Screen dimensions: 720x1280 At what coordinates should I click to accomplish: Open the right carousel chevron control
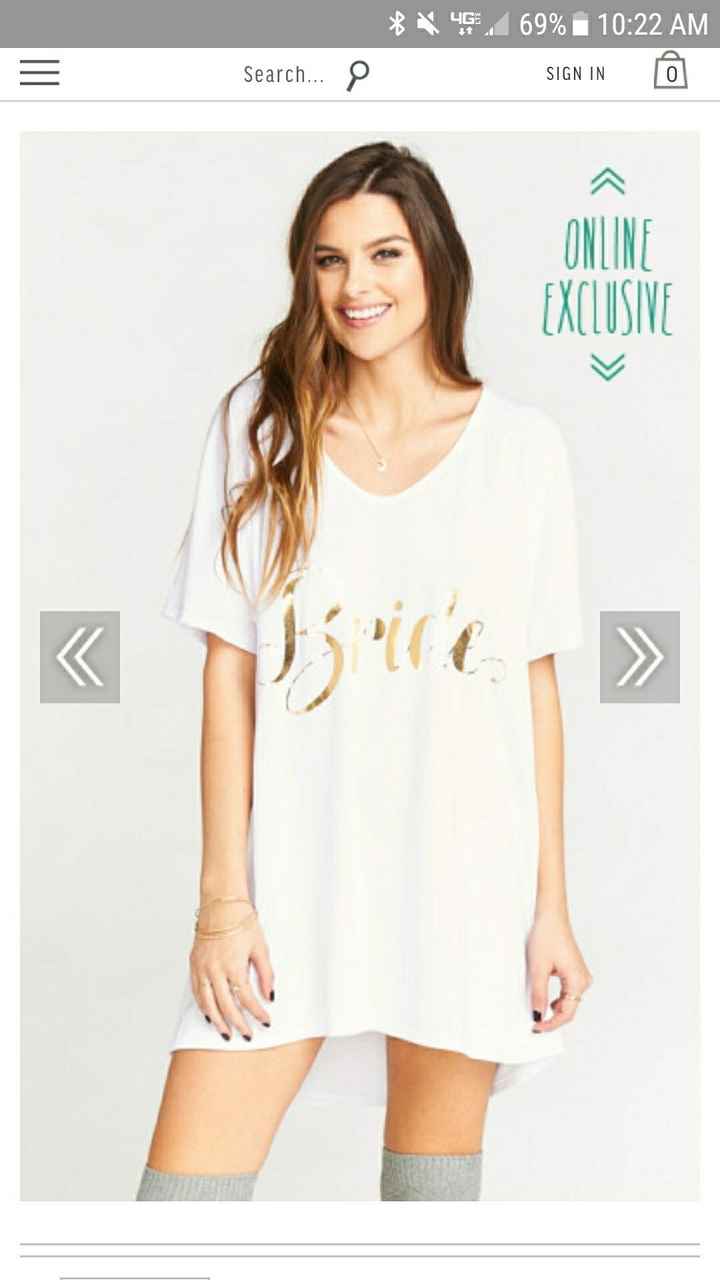pos(641,657)
